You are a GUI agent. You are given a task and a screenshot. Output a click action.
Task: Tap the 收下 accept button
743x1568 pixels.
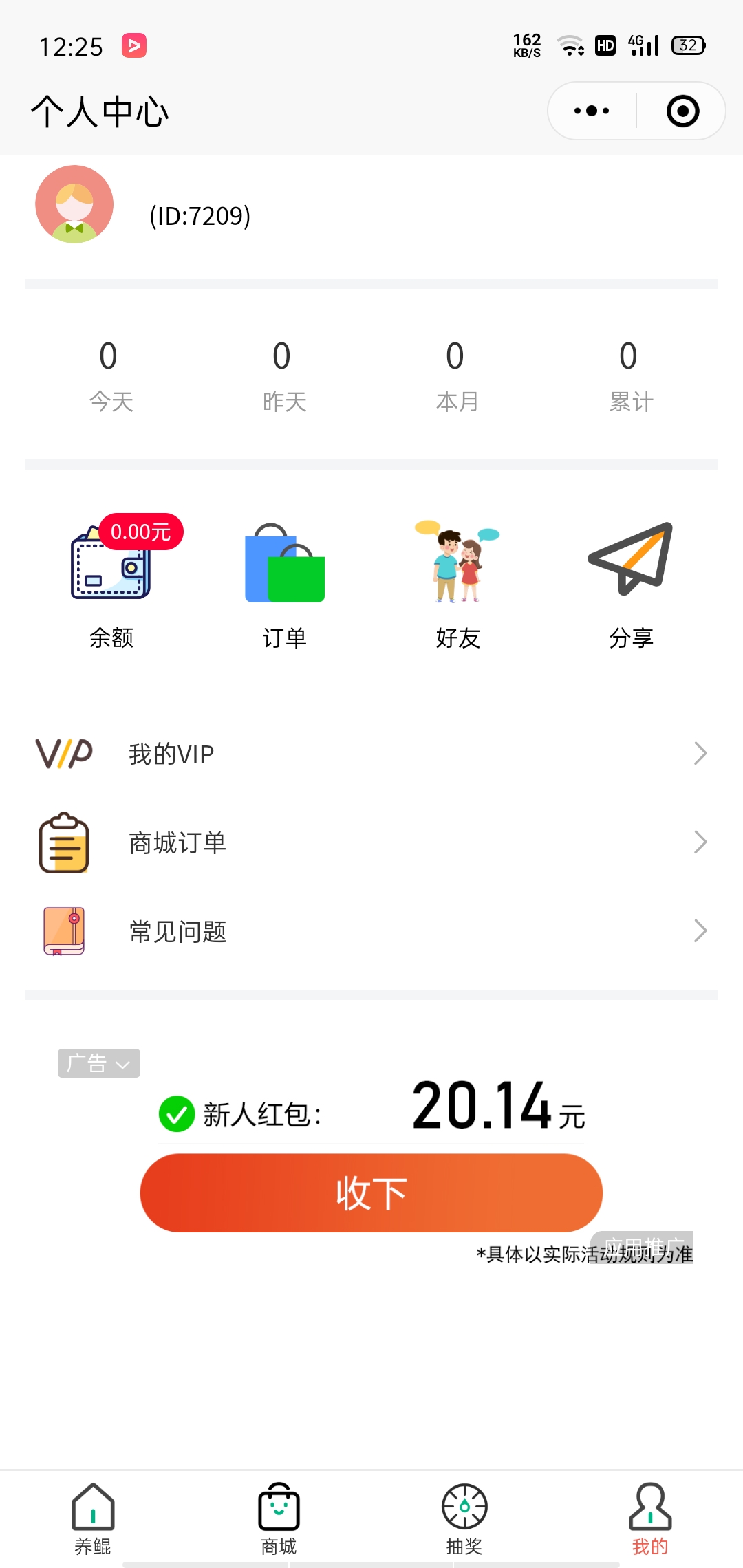click(x=371, y=1193)
